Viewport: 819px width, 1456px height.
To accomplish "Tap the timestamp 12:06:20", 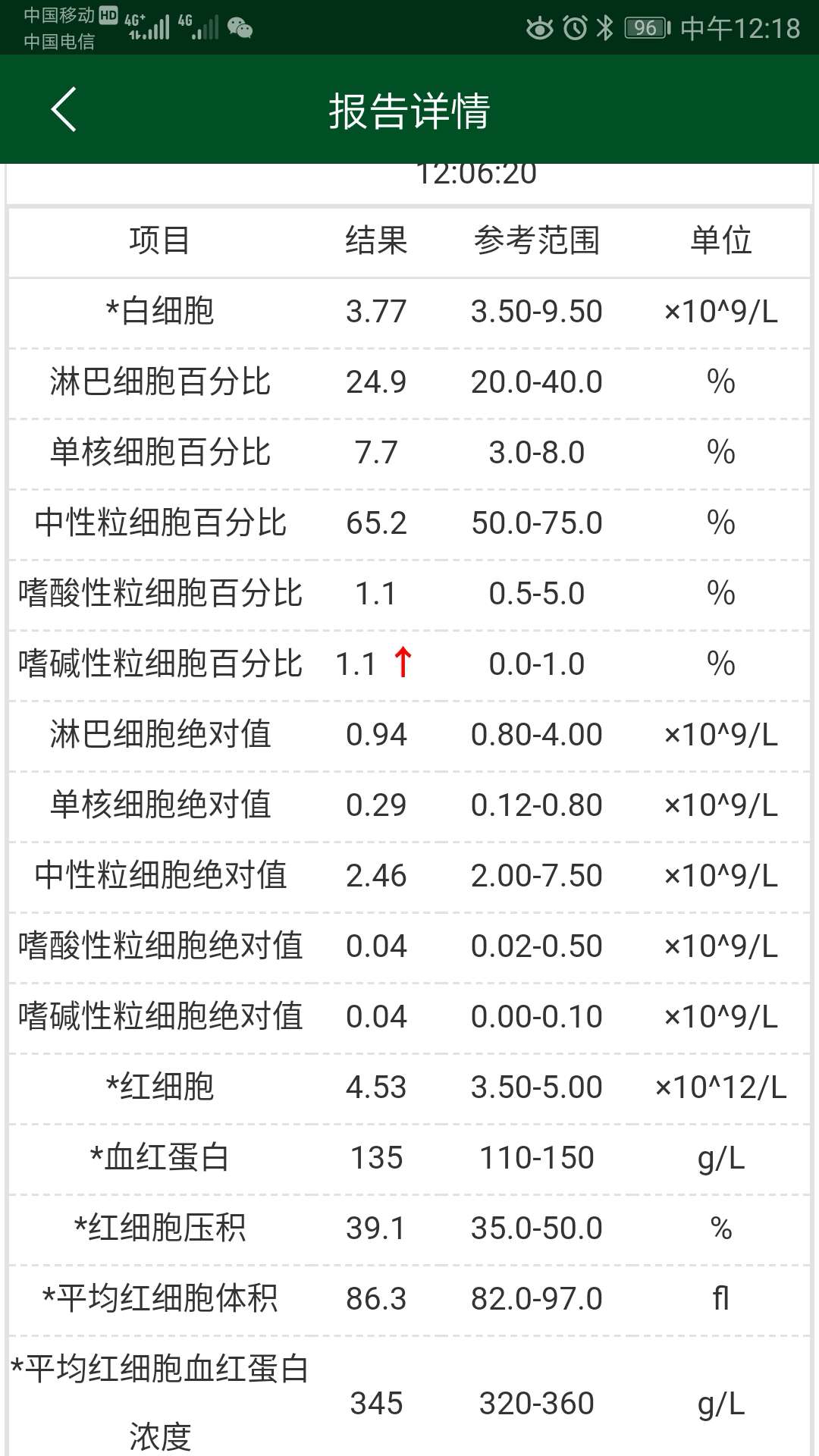I will pos(478,173).
